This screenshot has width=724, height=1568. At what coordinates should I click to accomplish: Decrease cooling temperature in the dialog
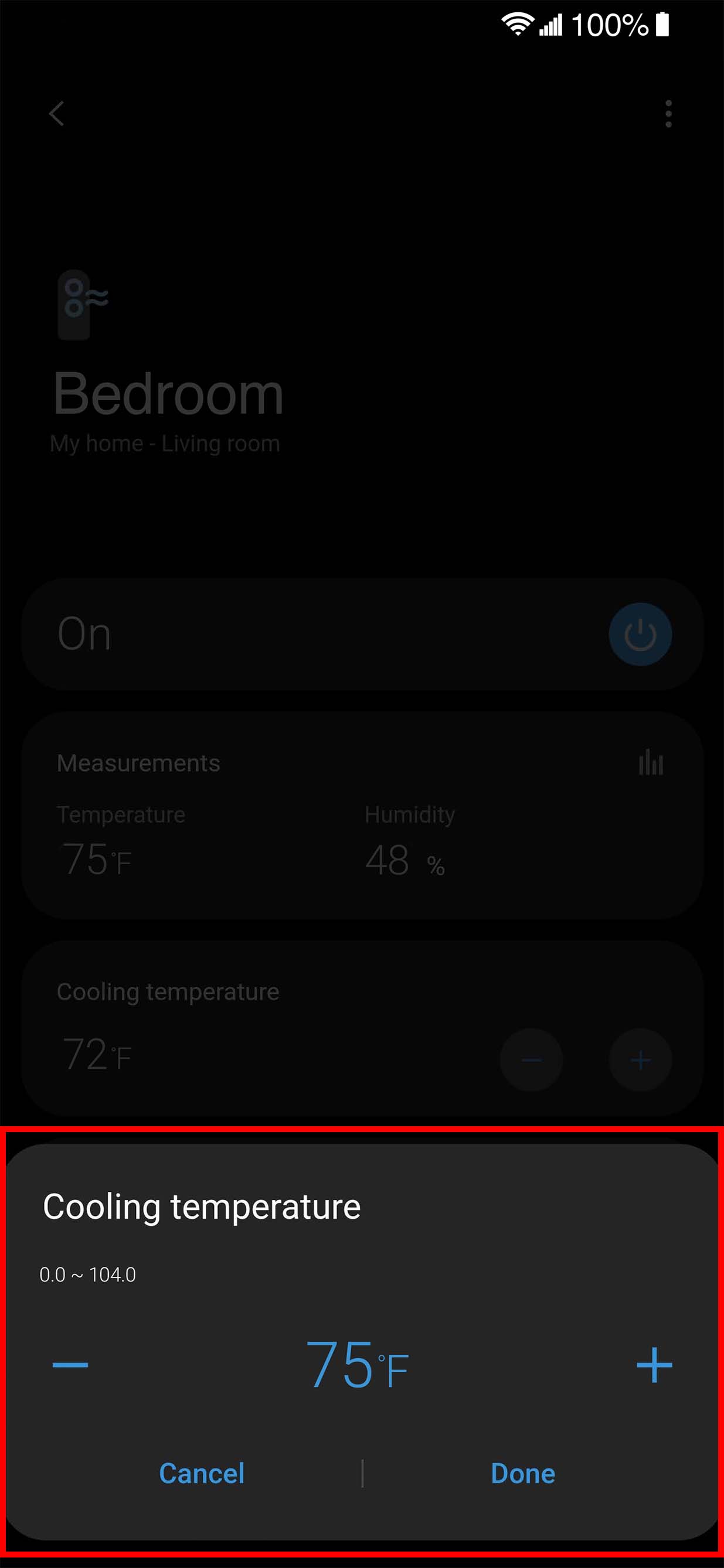pos(70,1365)
